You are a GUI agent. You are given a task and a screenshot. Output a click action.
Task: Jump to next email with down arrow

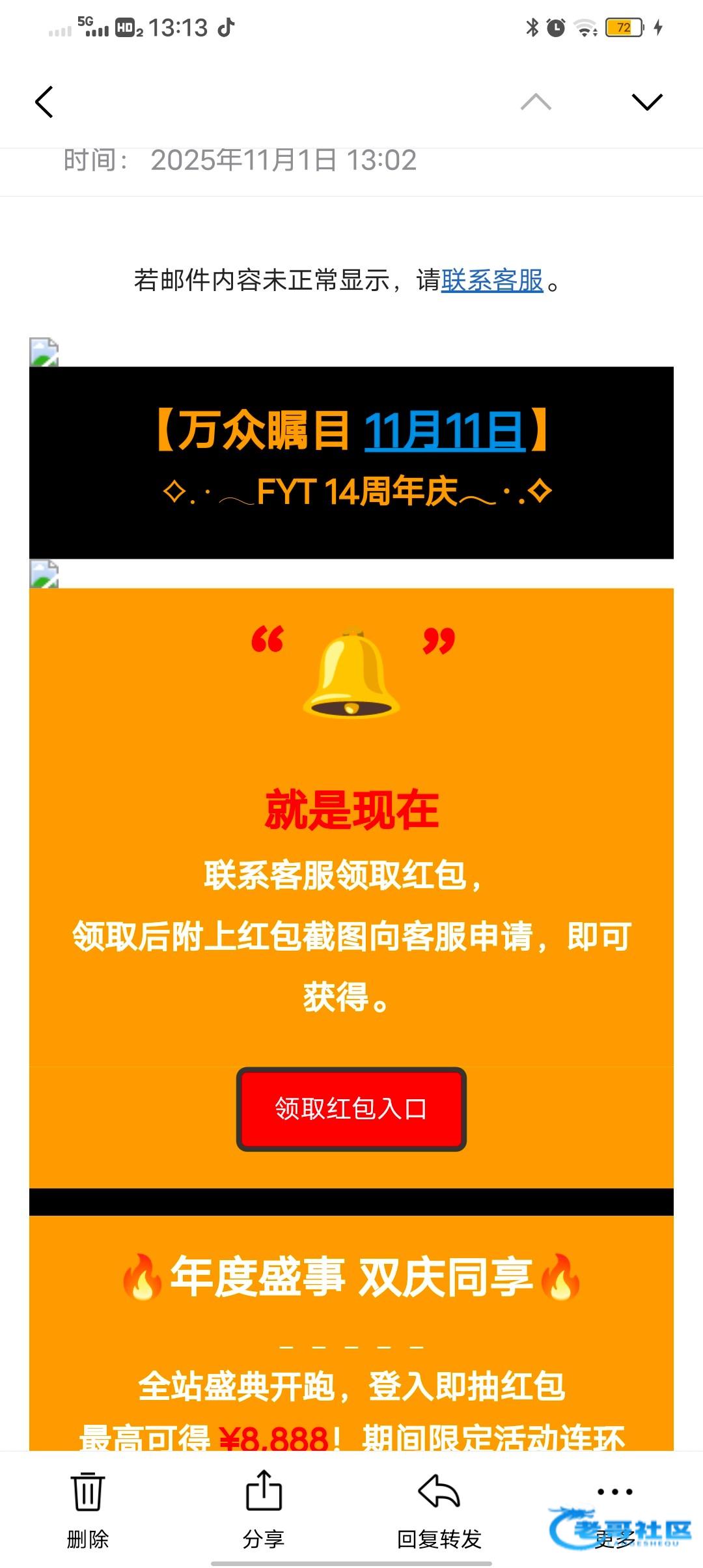point(646,102)
